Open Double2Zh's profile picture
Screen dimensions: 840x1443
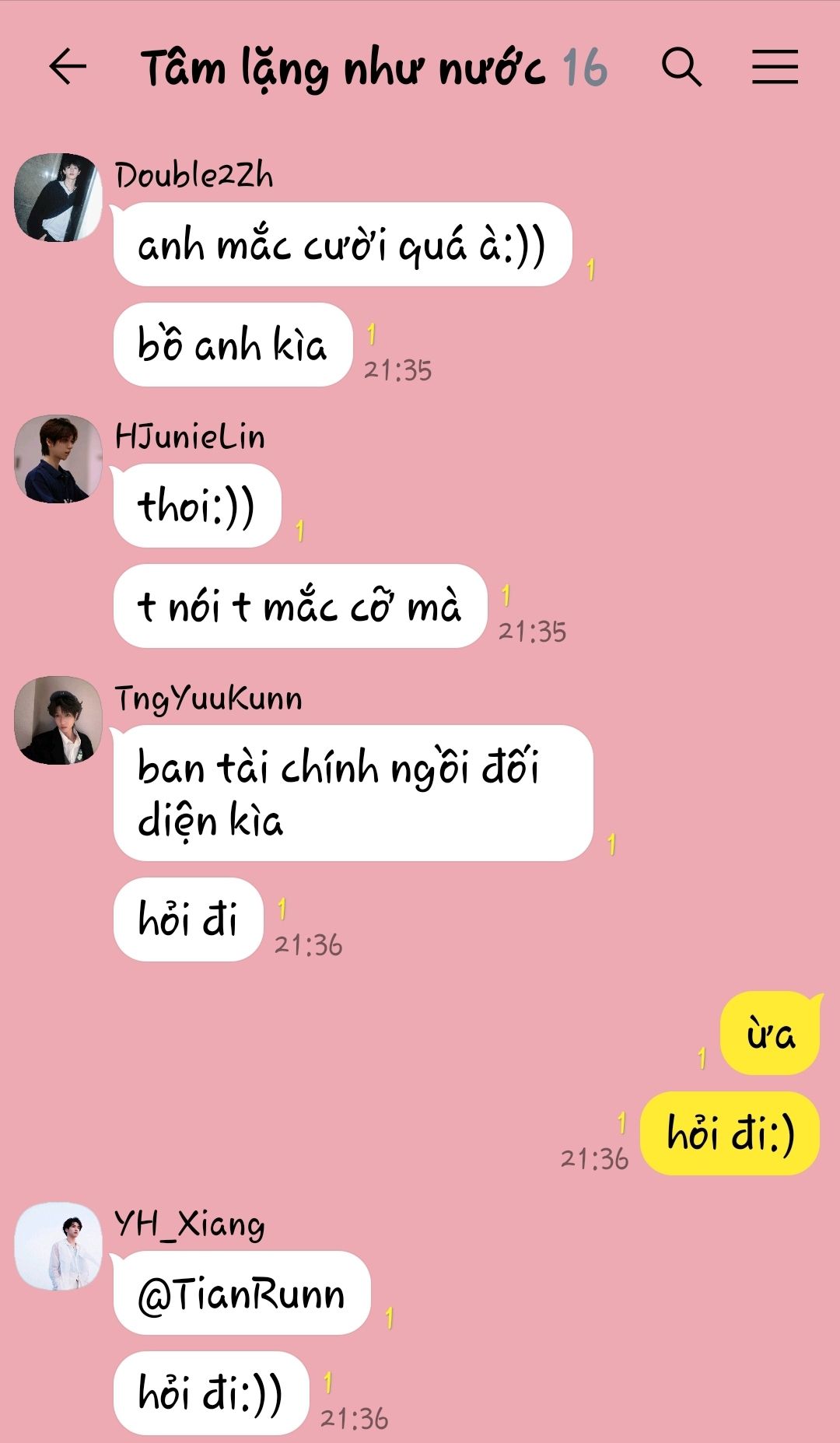click(58, 198)
